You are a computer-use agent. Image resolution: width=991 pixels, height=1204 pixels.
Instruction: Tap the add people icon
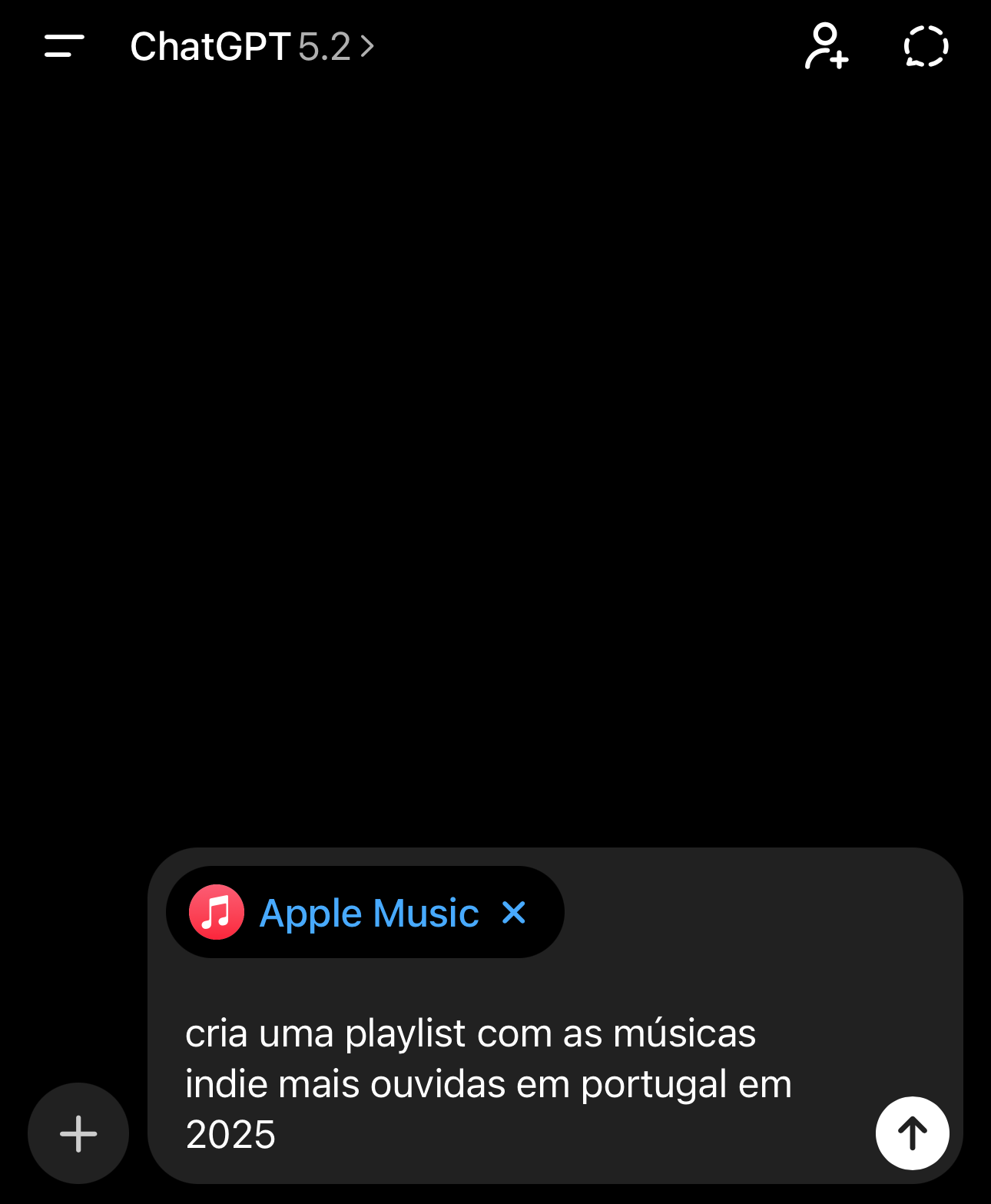pyautogui.click(x=826, y=46)
